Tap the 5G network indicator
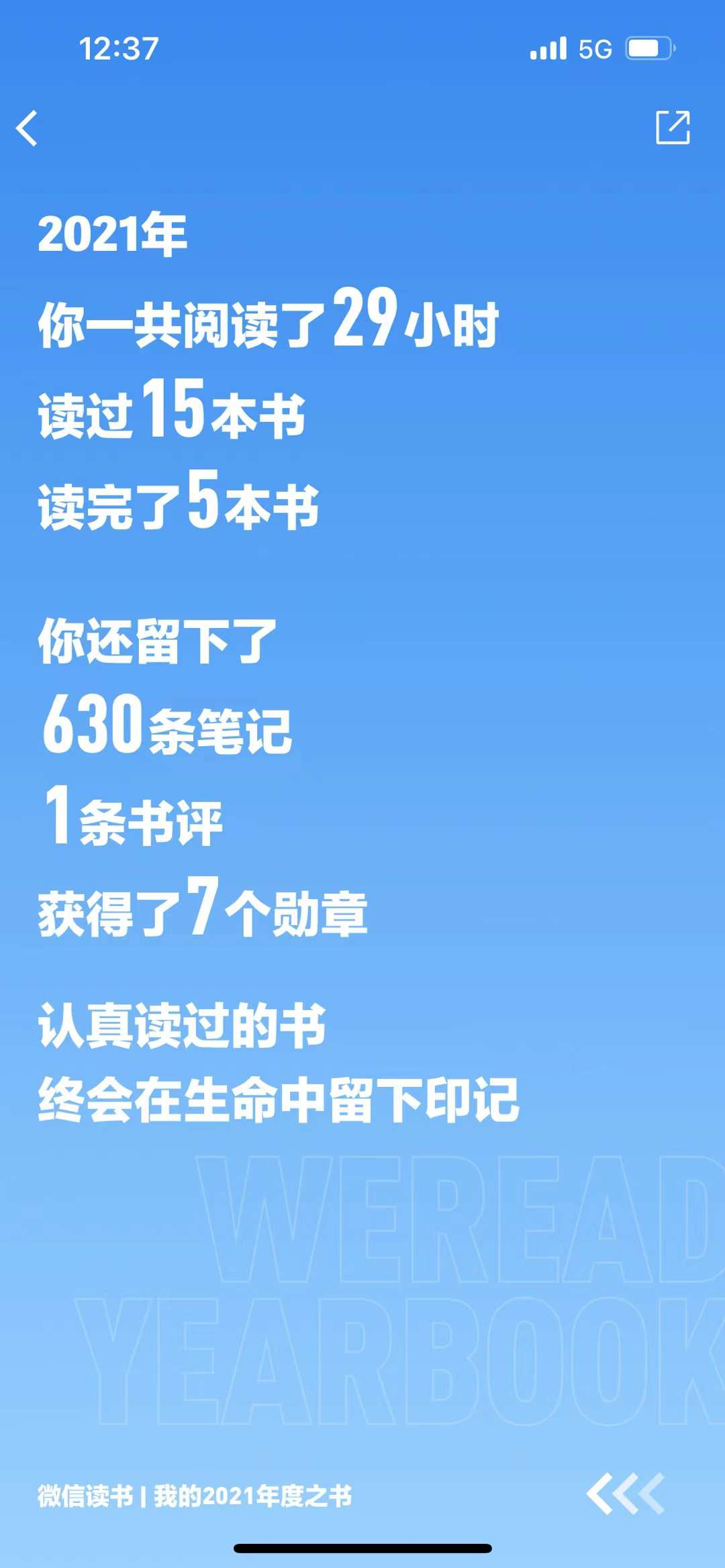 point(596,47)
